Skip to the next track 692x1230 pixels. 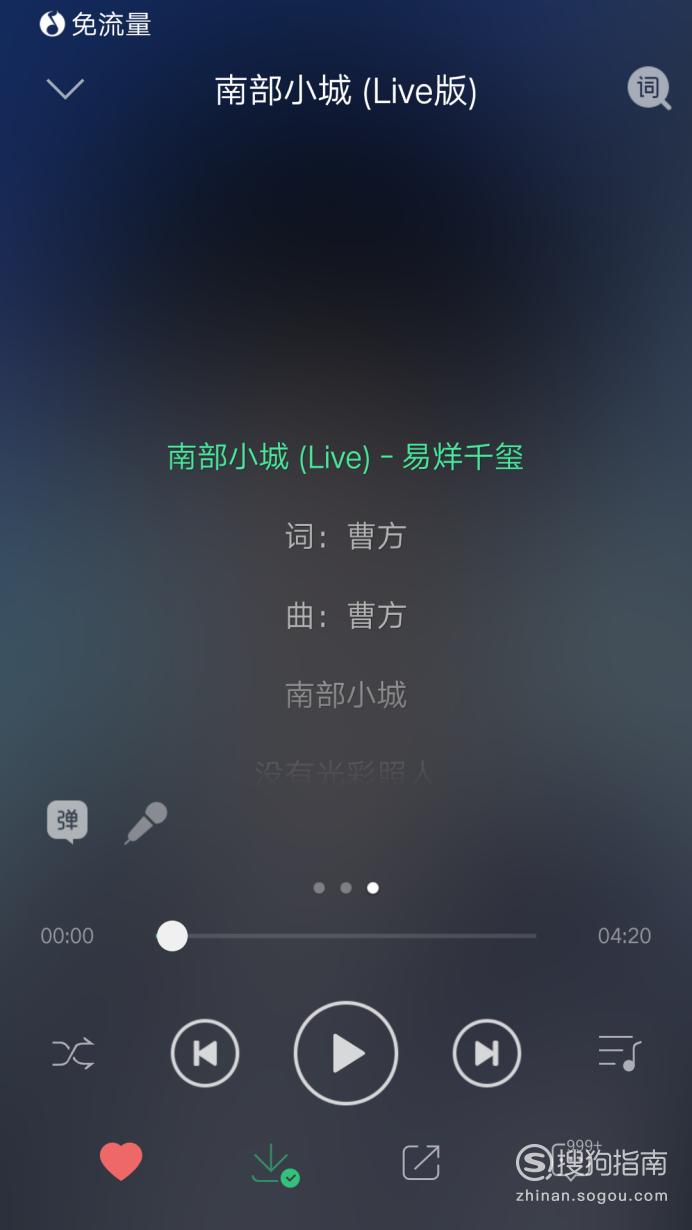[x=487, y=1053]
